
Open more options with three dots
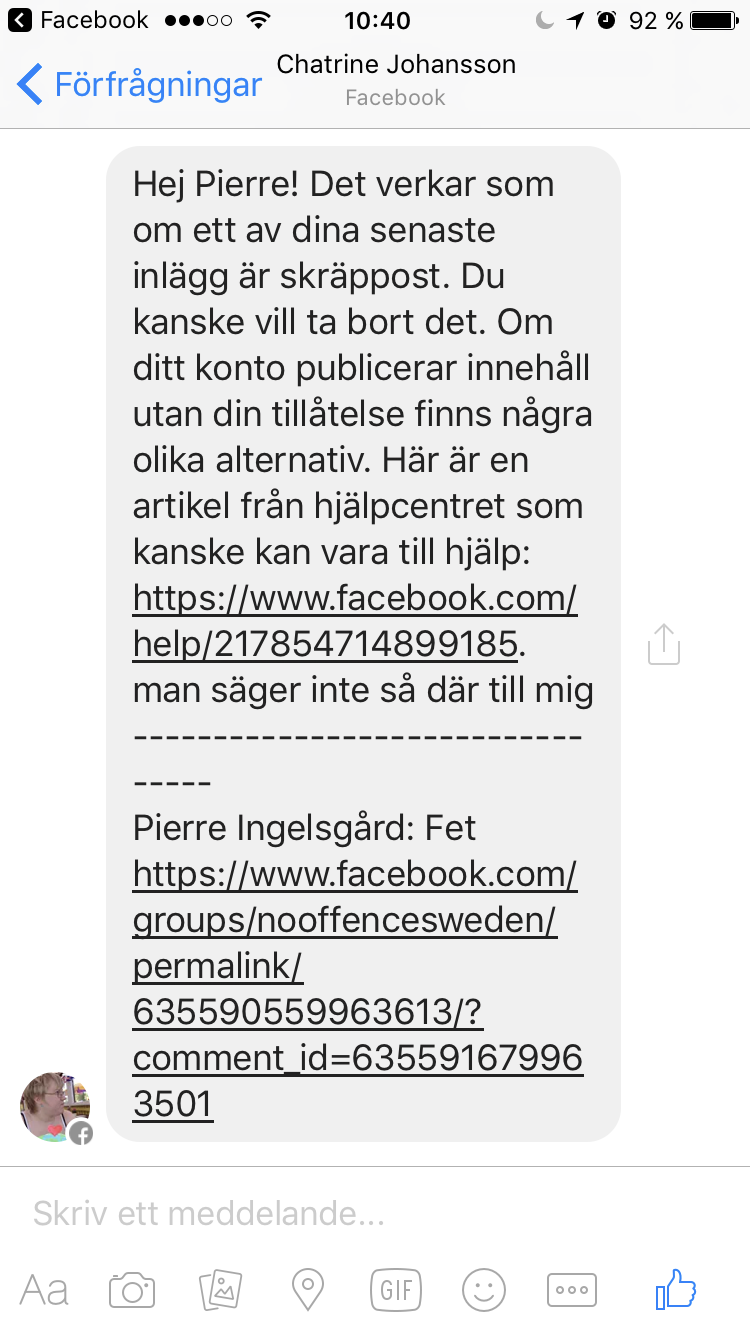click(x=572, y=1290)
